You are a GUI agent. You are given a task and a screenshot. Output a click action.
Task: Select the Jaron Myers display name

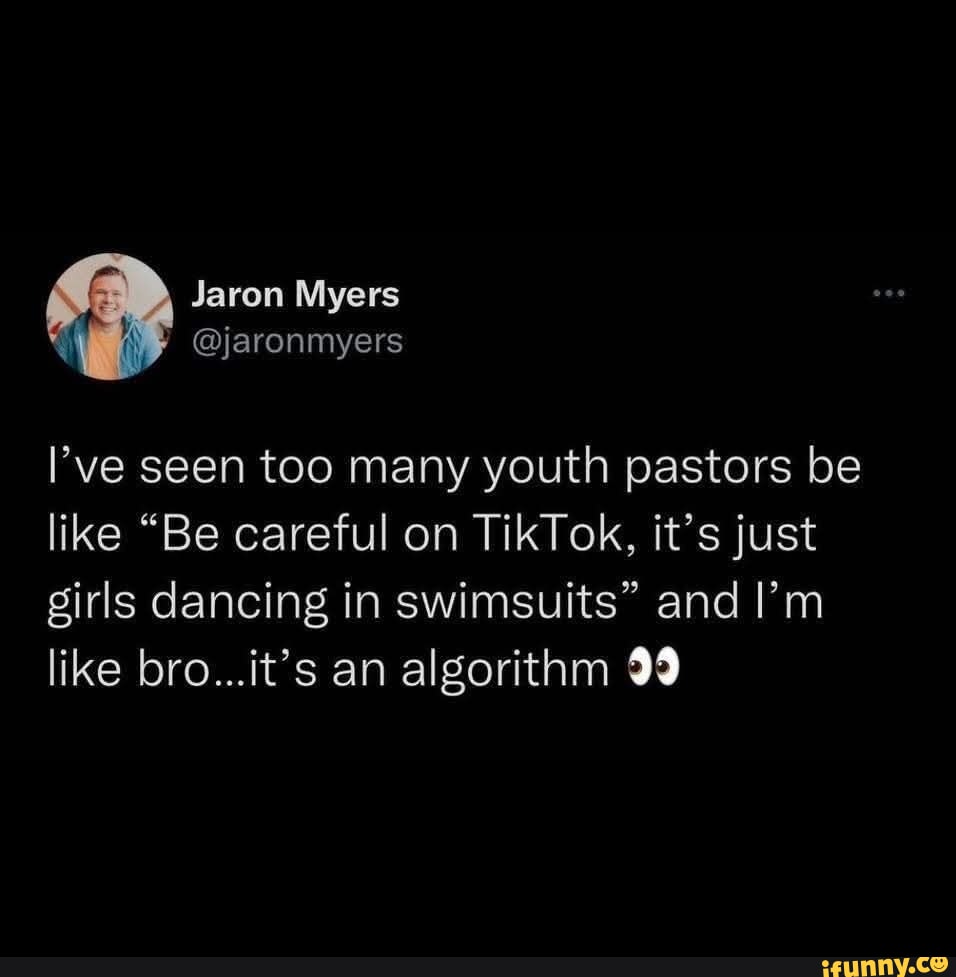point(296,294)
